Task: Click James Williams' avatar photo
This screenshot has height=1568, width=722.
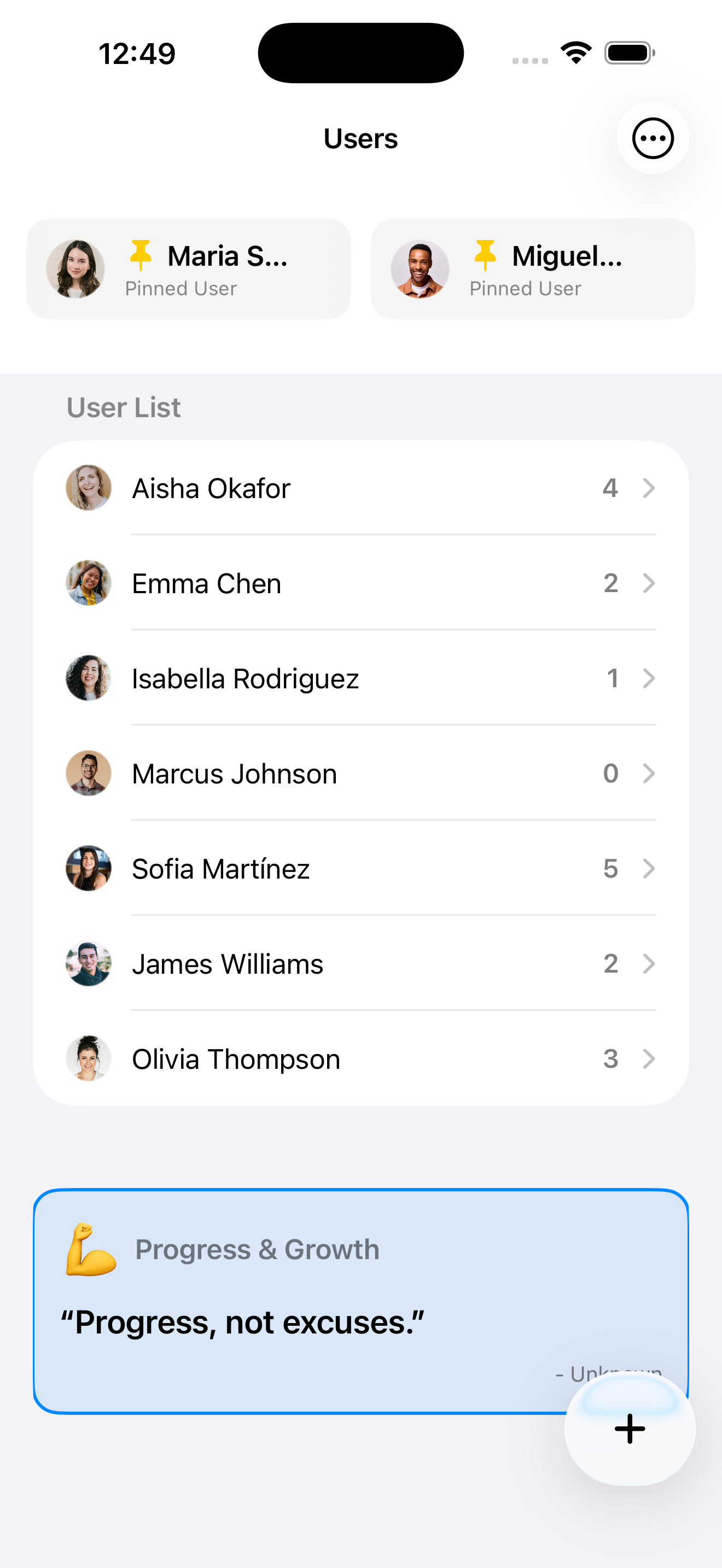Action: (88, 963)
